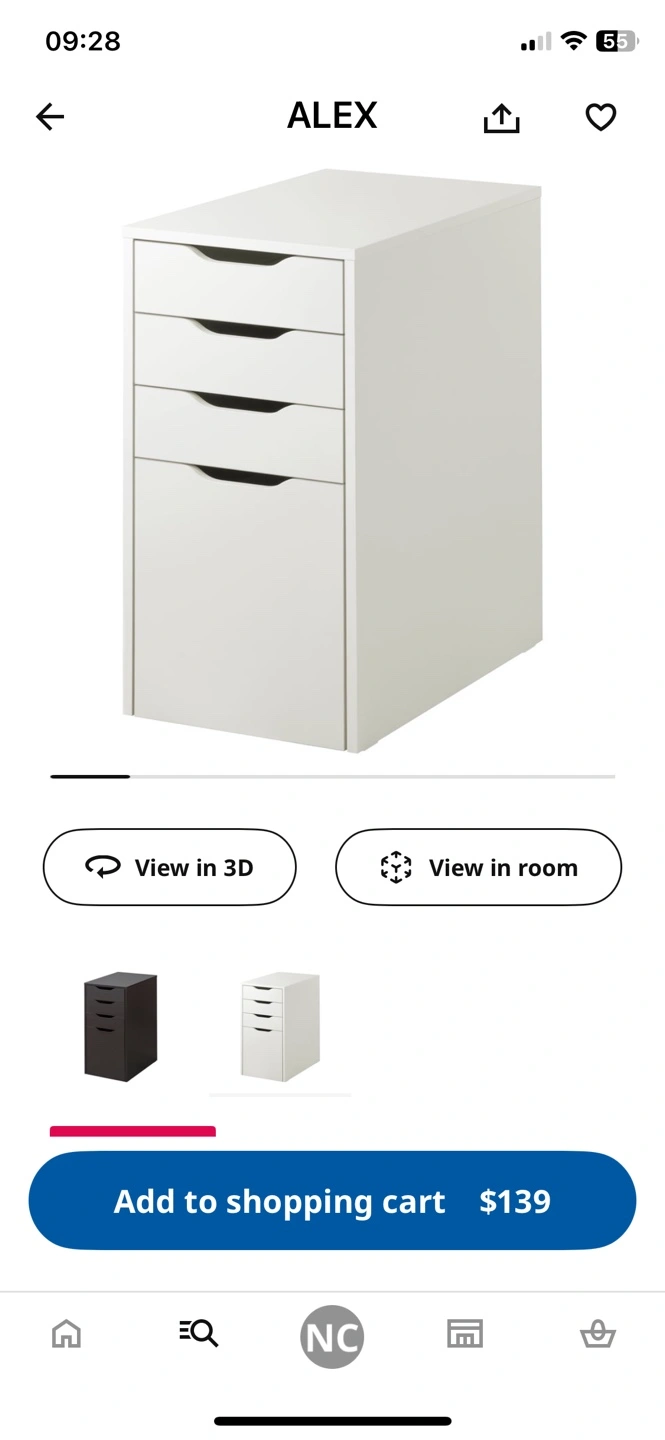The height and width of the screenshot is (1440, 665).
Task: Share the ALEX product
Action: [502, 118]
